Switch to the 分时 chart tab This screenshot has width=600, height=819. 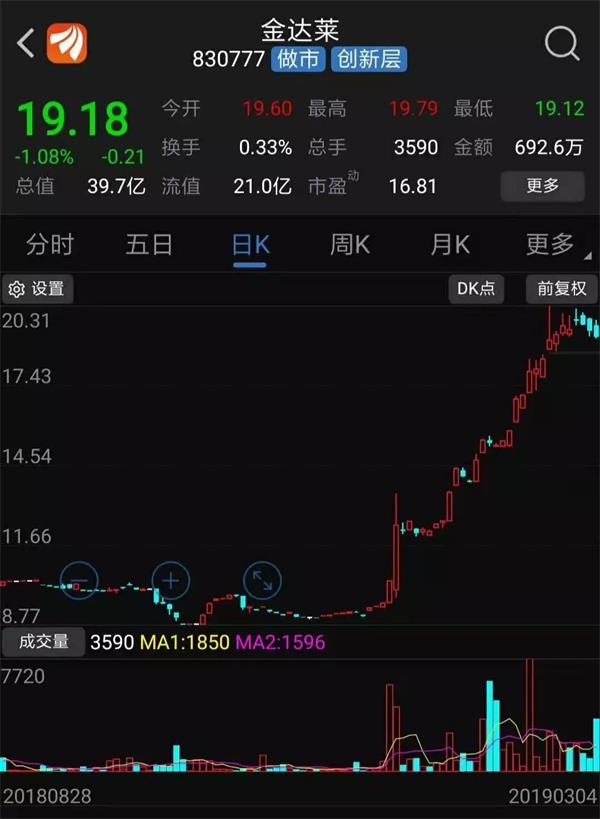50,244
